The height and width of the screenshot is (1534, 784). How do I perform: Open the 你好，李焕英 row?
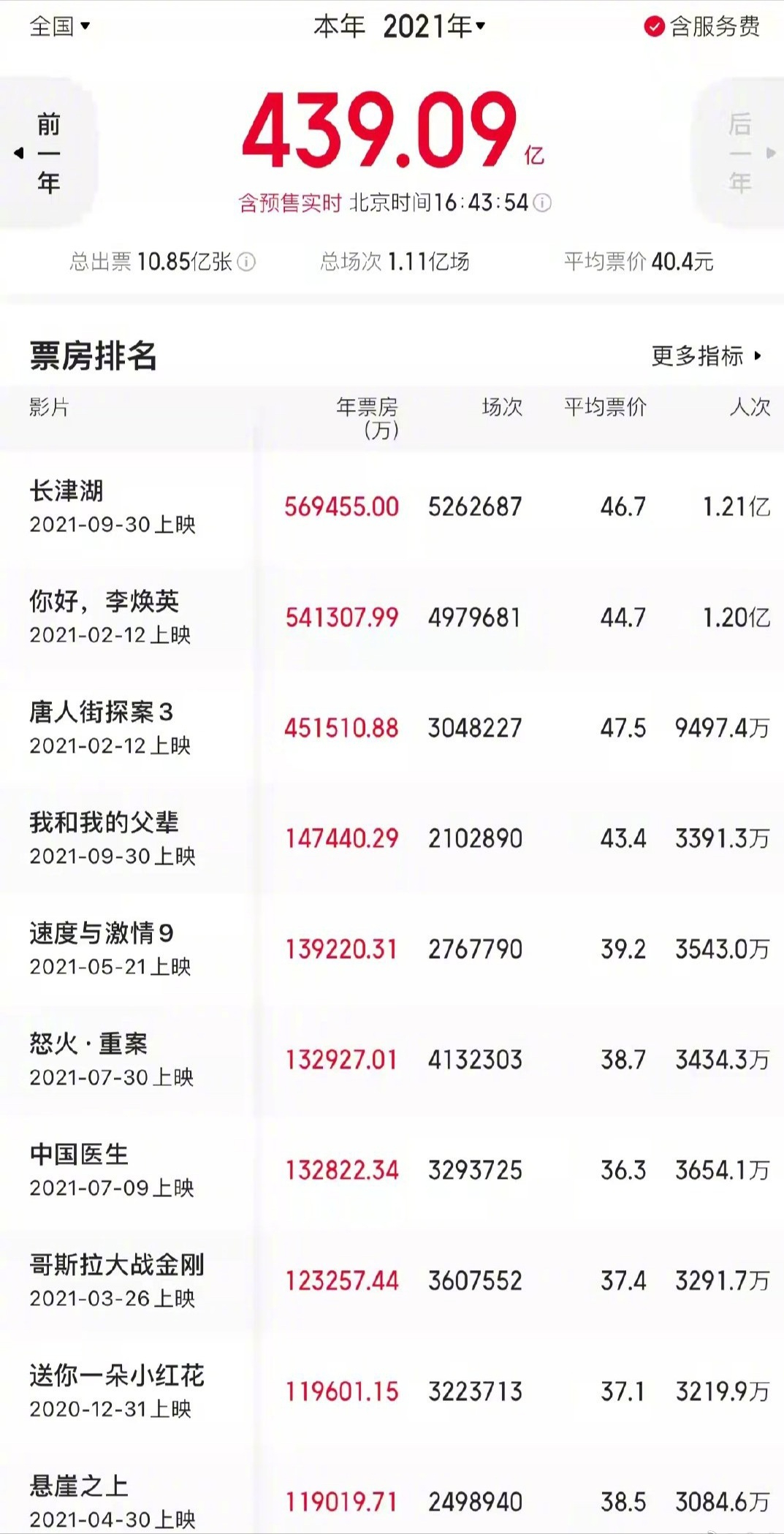[x=392, y=618]
